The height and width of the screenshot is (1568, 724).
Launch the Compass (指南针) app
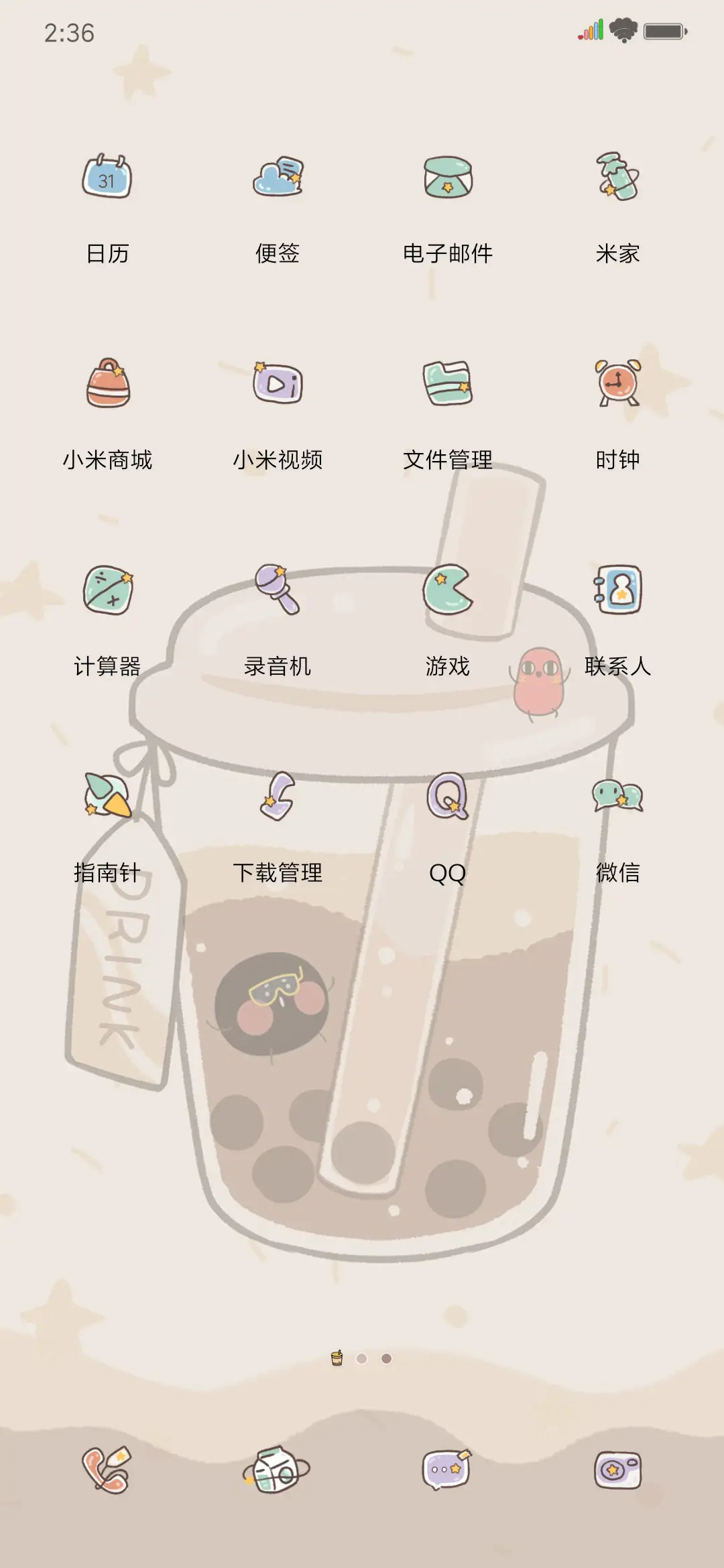point(107,801)
